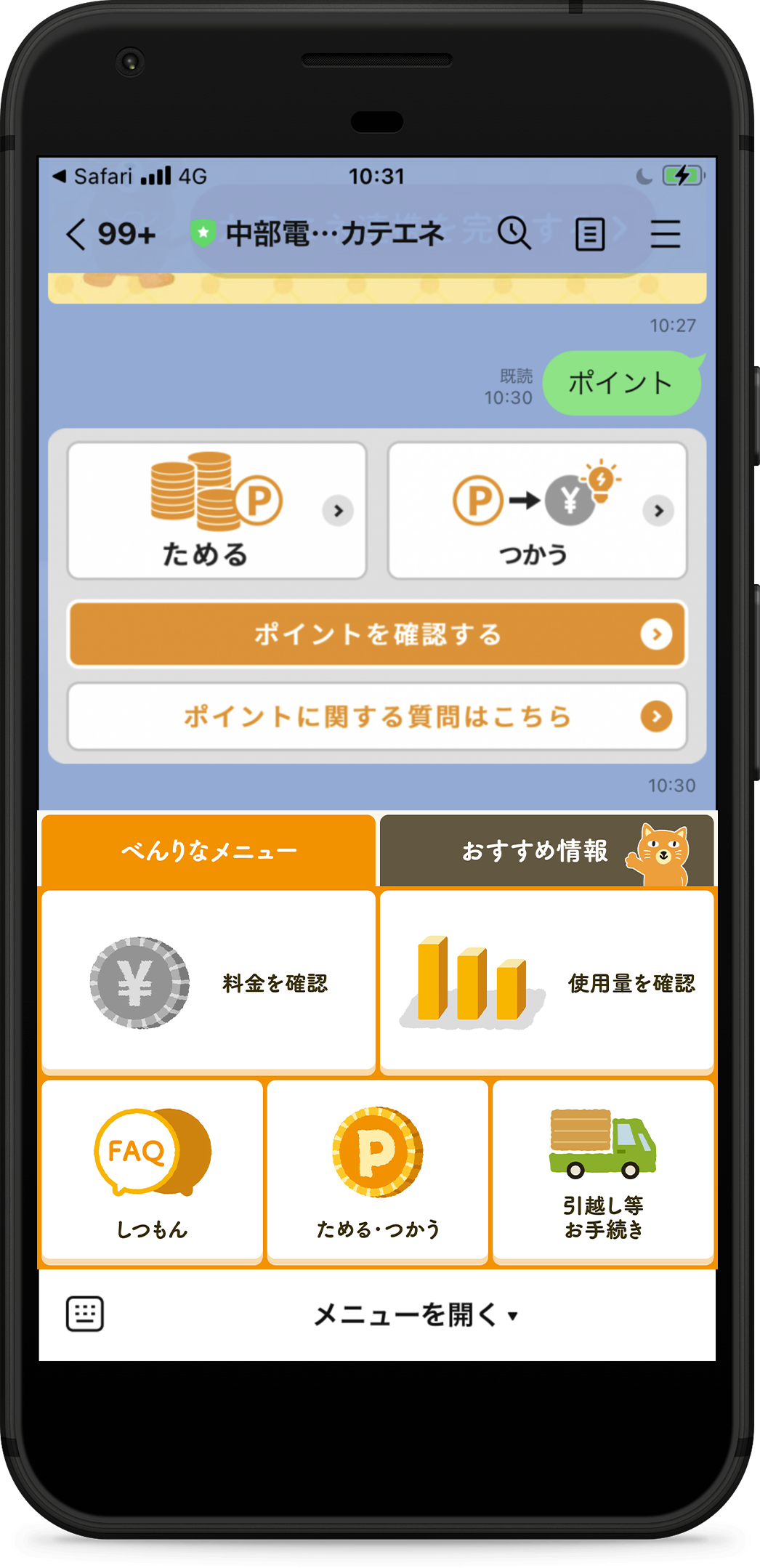Switch to べんりなメニュー tab
The width and height of the screenshot is (760, 1568).
coord(209,850)
